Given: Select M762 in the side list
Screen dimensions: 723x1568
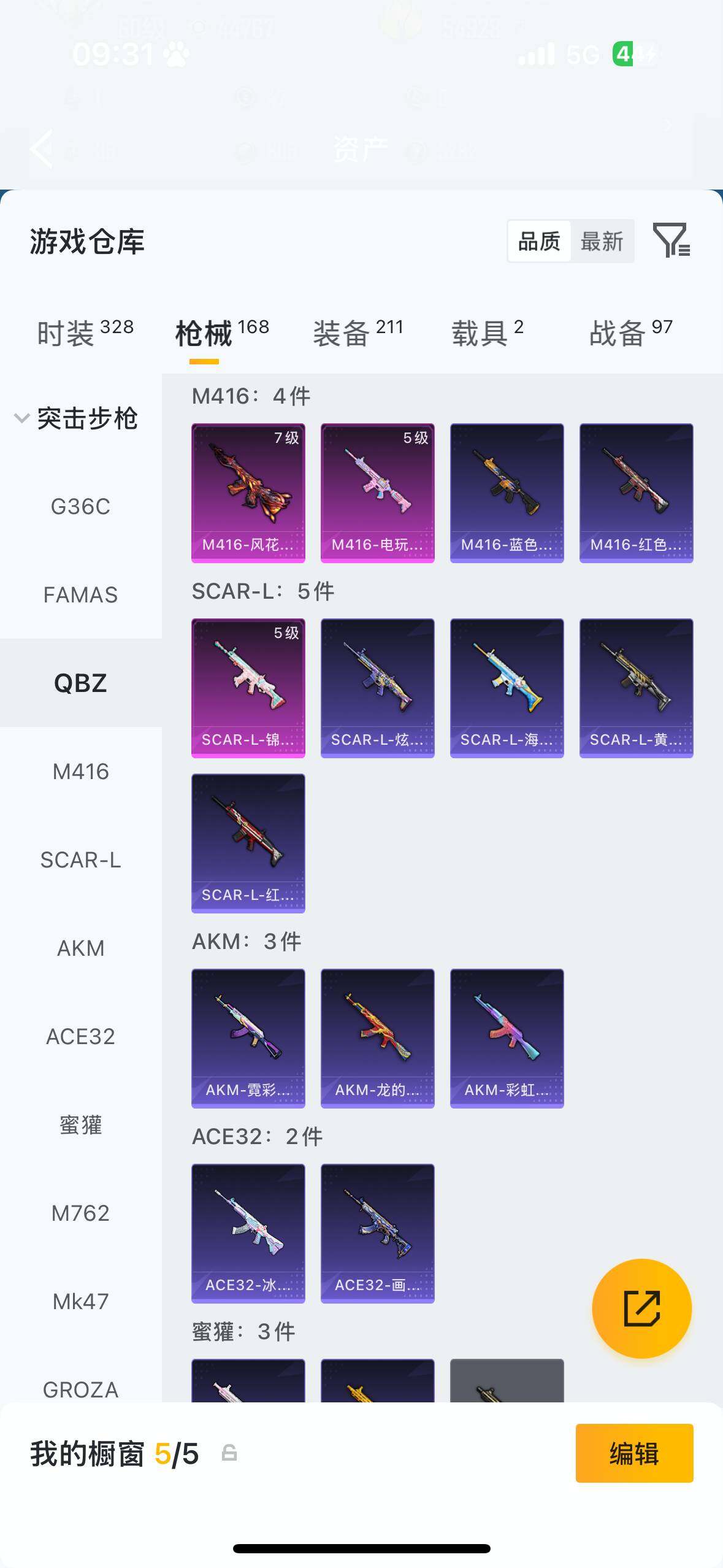Looking at the screenshot, I should pos(80,1213).
